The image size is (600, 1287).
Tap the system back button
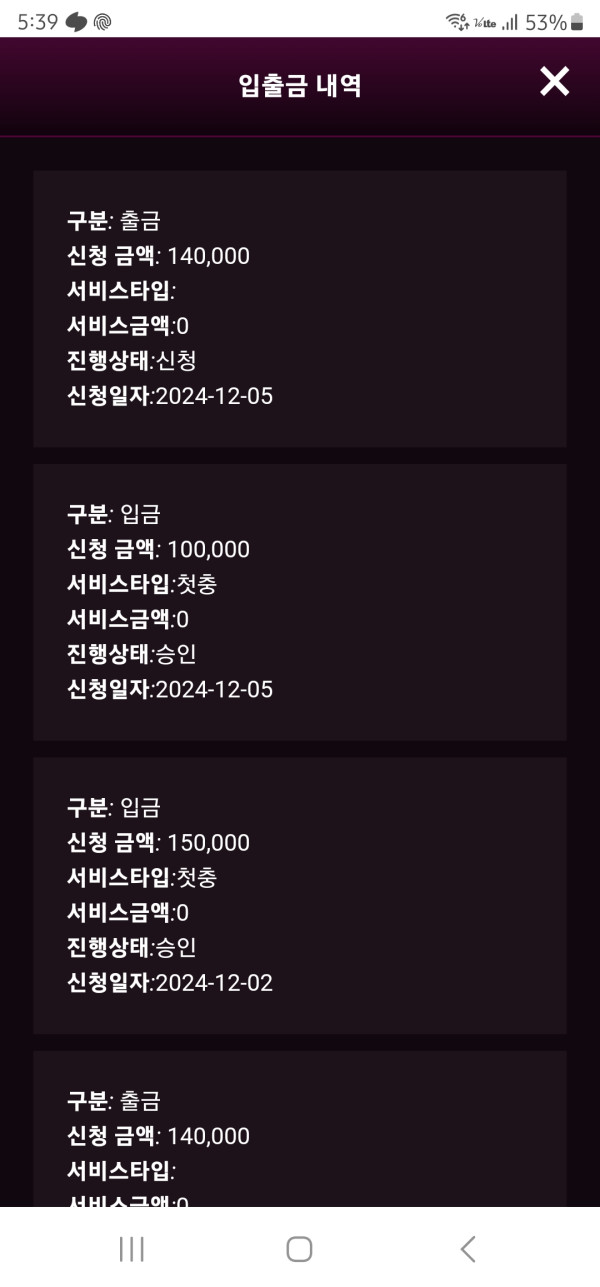467,1248
